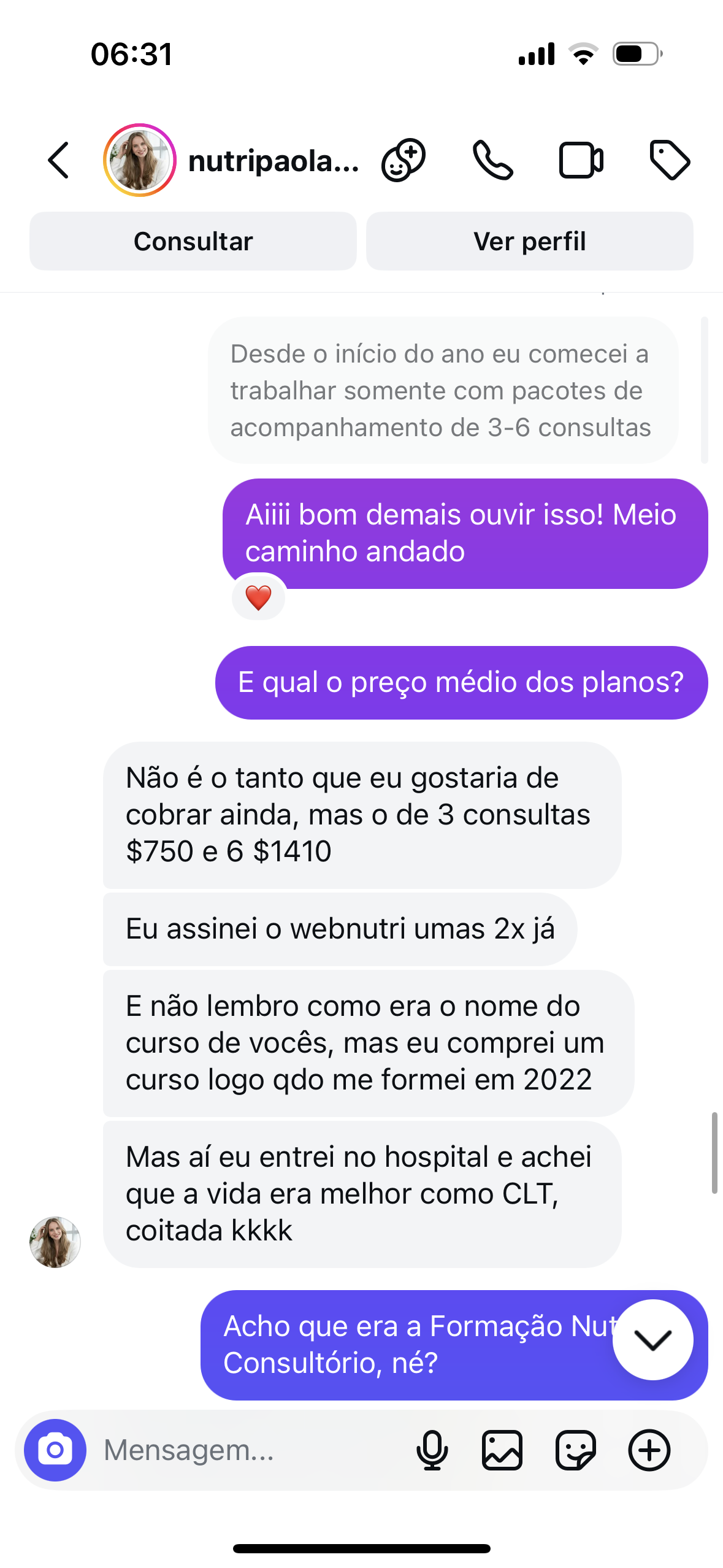Open profile photo ring at top of chat

139,161
